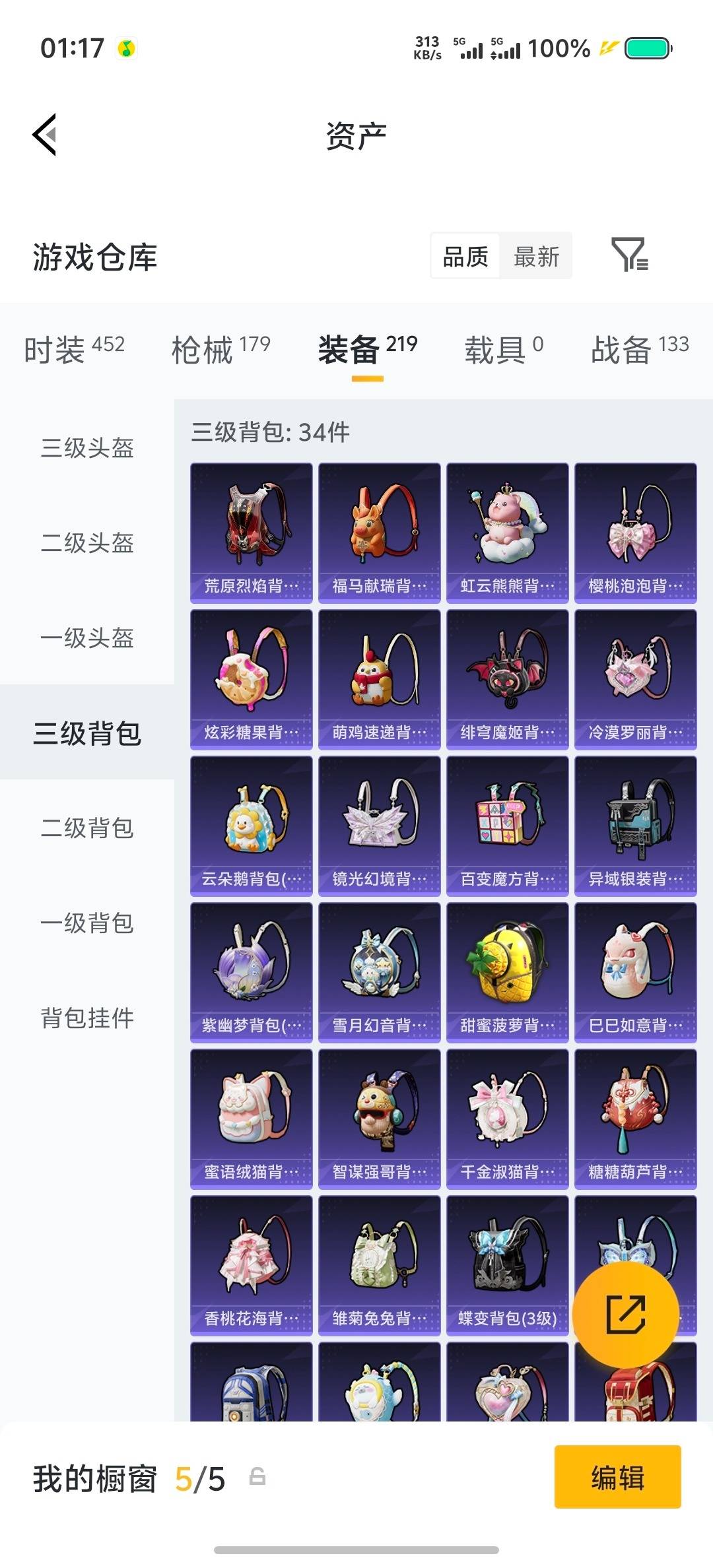
Task: Expand the 二级背包 category
Action: 86,829
